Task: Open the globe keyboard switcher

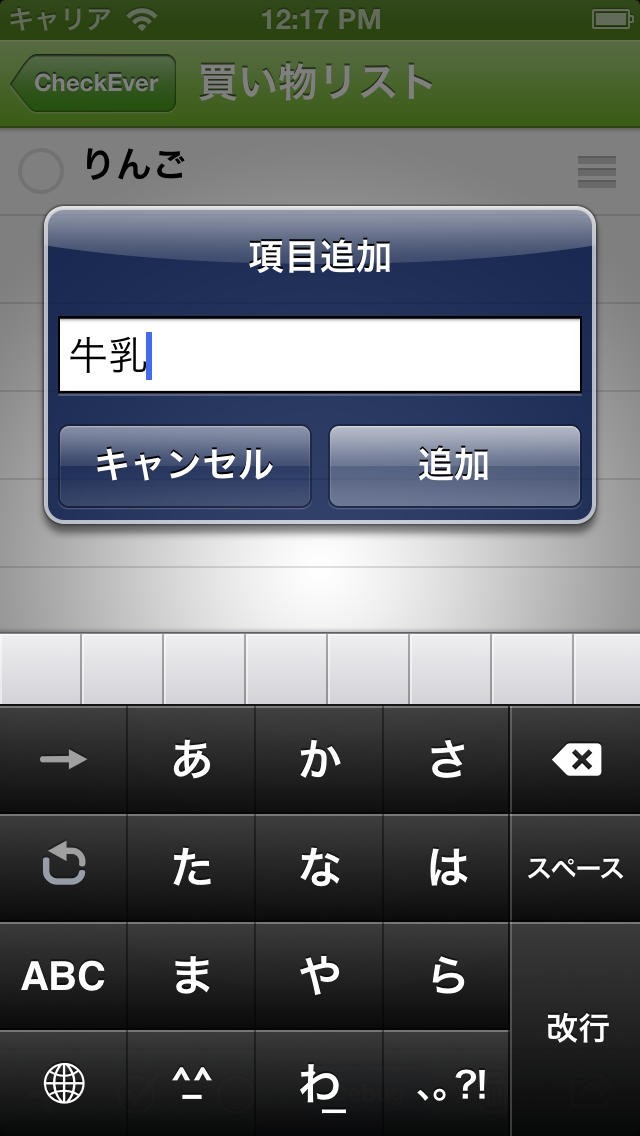Action: point(63,1084)
